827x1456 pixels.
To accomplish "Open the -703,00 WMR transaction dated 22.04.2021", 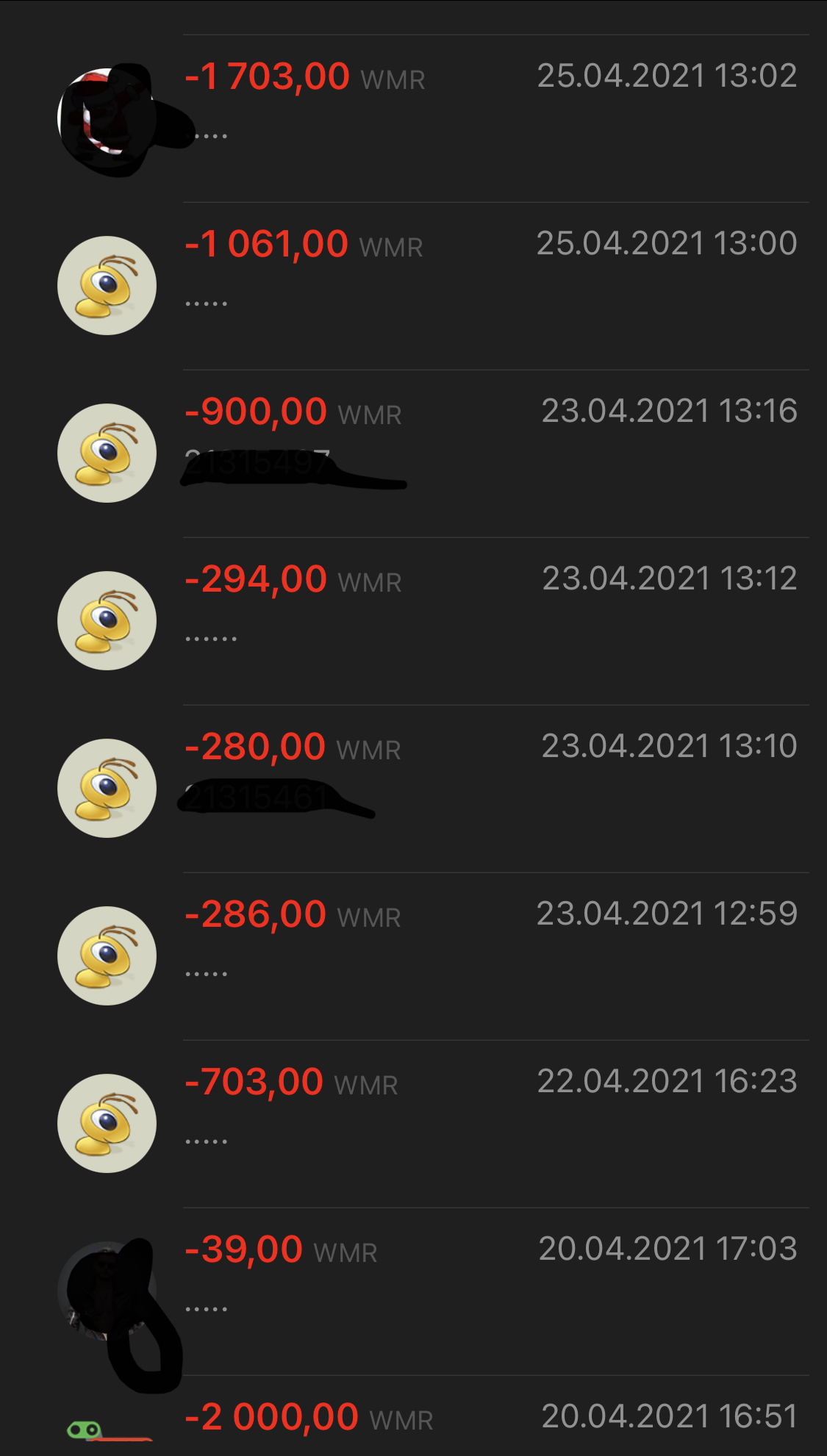I will click(x=413, y=1124).
